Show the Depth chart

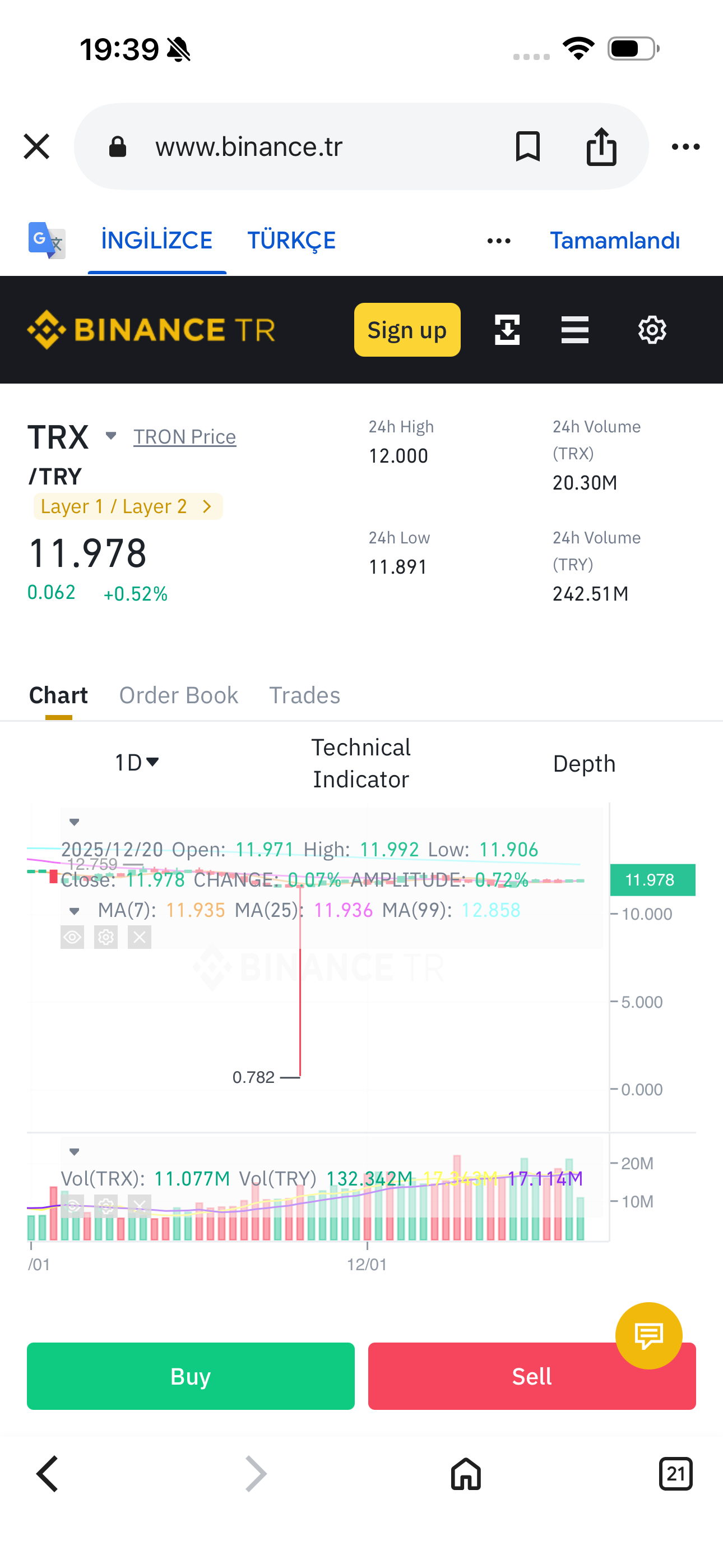pos(584,763)
